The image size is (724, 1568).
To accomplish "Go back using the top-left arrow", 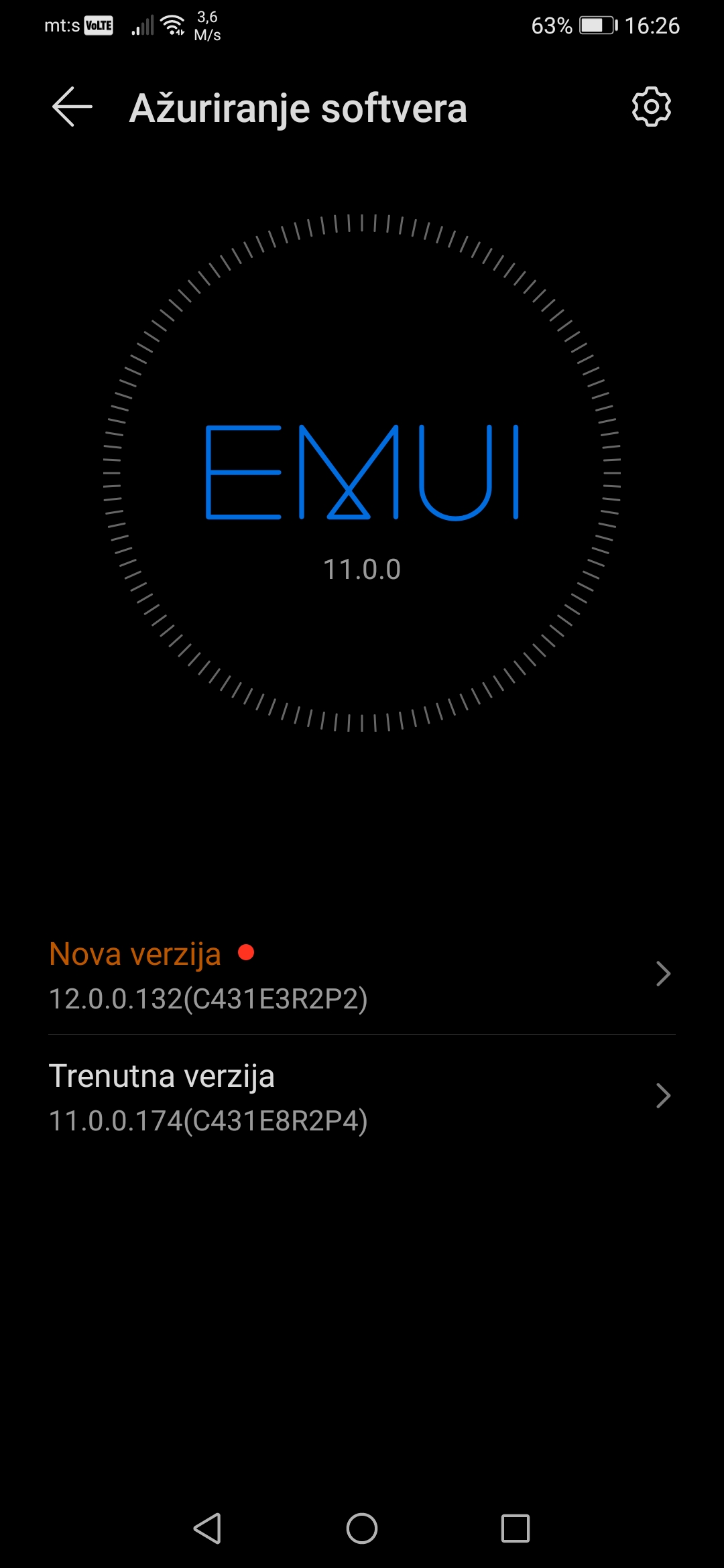I will click(x=72, y=107).
